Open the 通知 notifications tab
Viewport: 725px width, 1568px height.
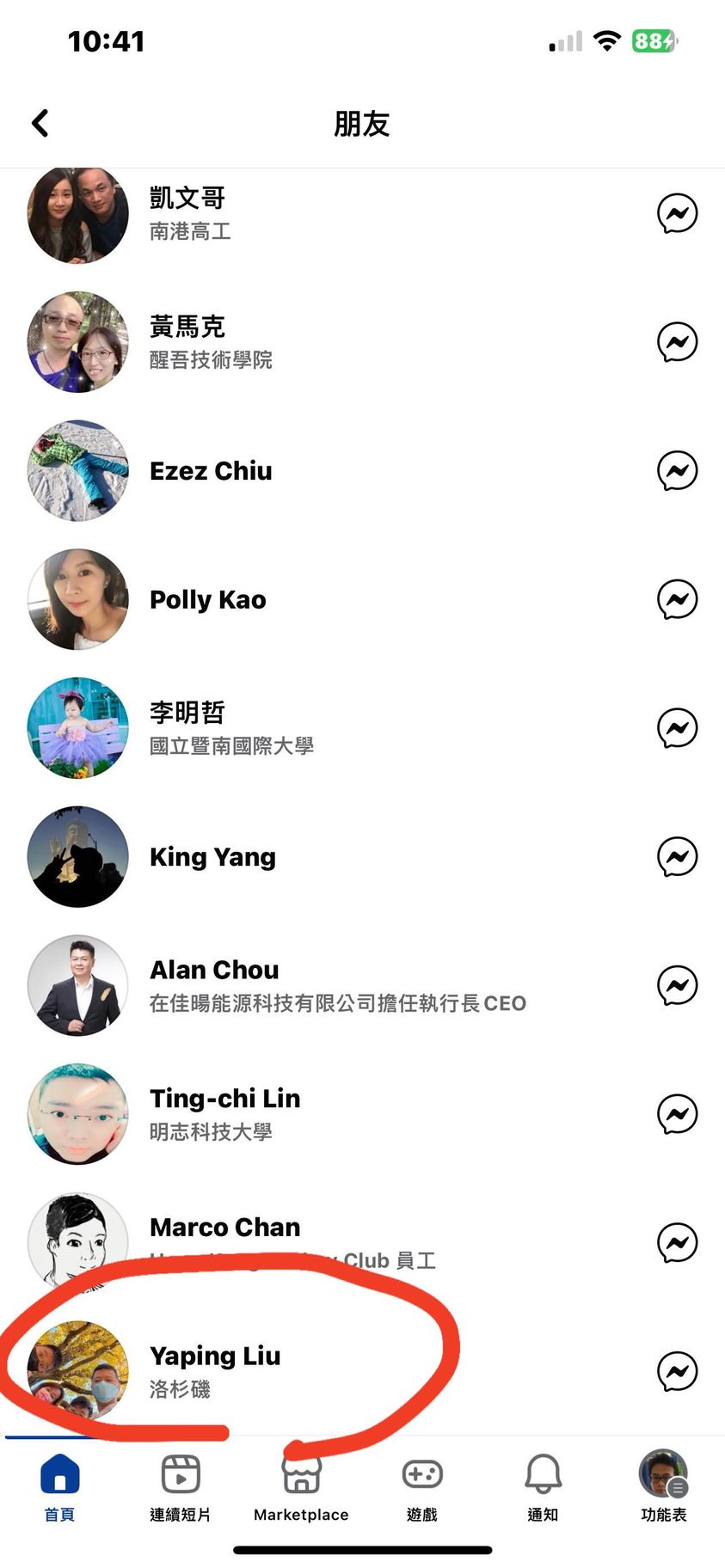pyautogui.click(x=543, y=1487)
